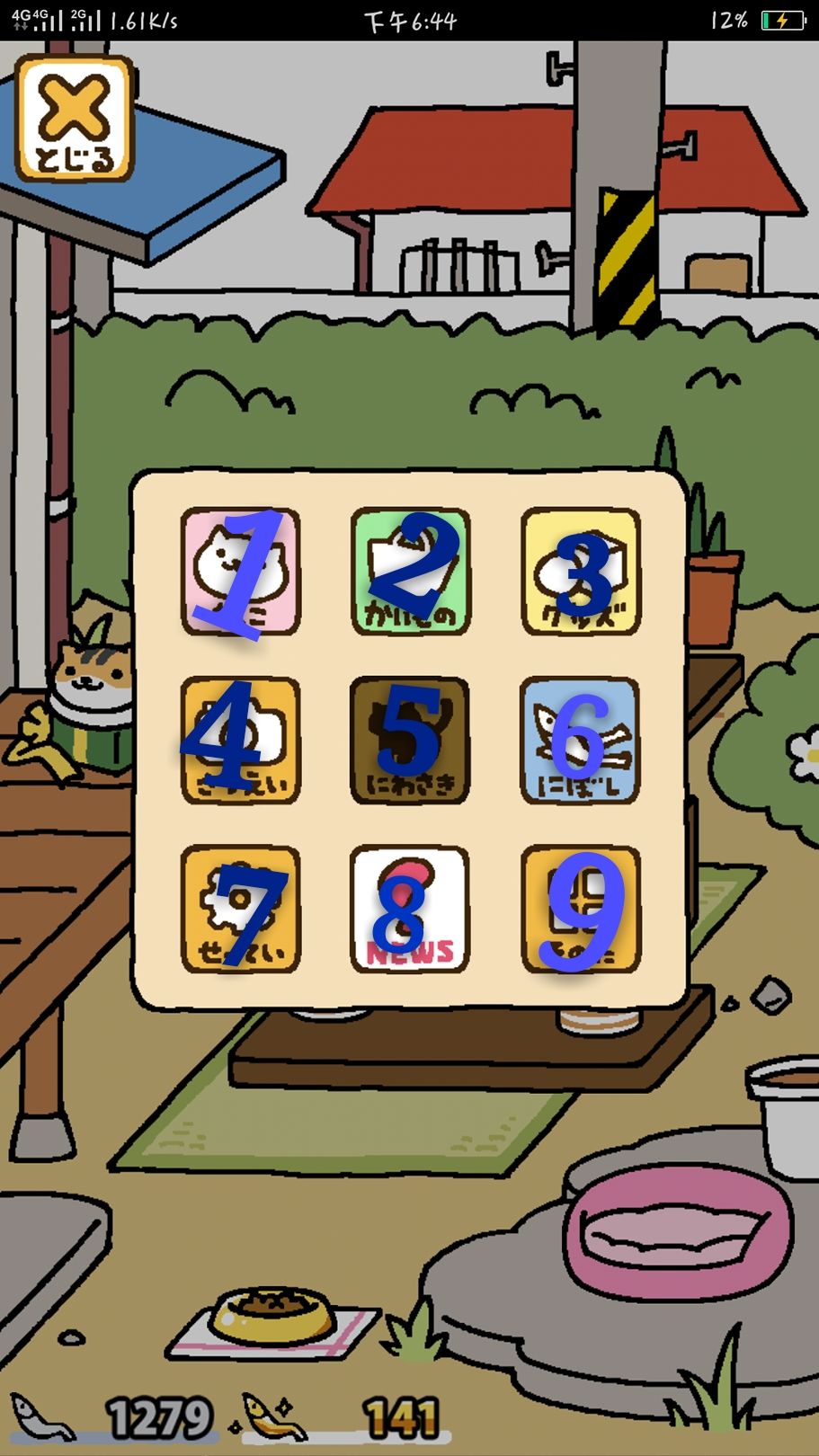The image size is (819, 1456).
Task: Open the Other (そのた) menu icon
Action: (x=581, y=910)
